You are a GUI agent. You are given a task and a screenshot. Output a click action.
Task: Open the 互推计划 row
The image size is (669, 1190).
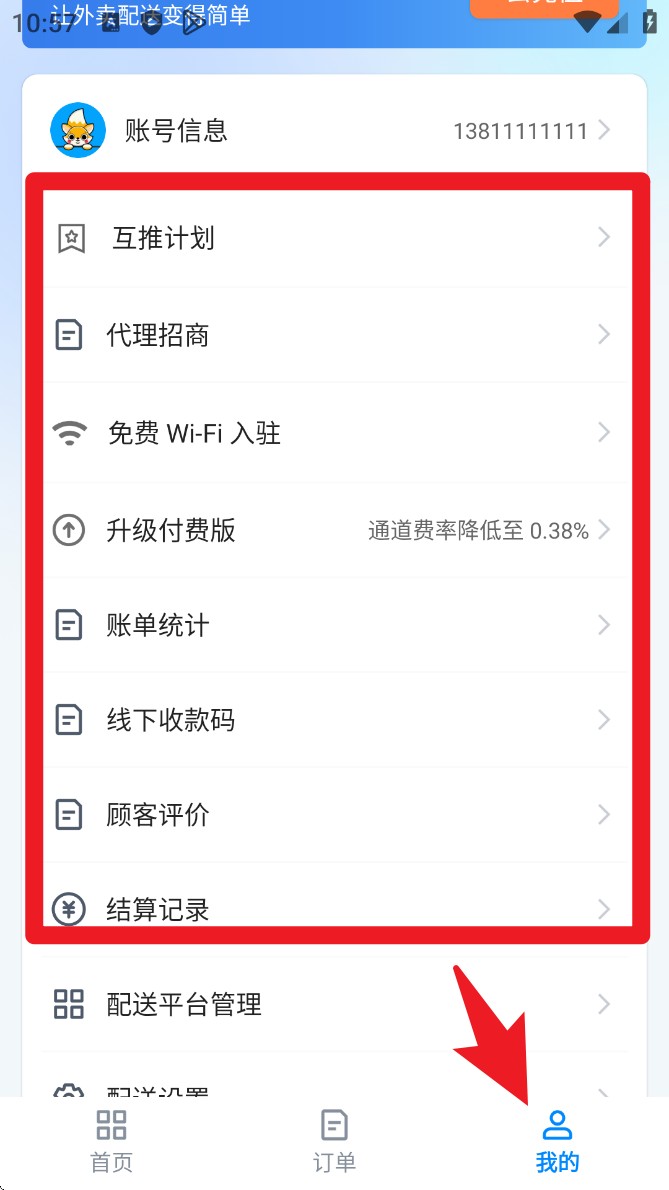click(x=334, y=238)
